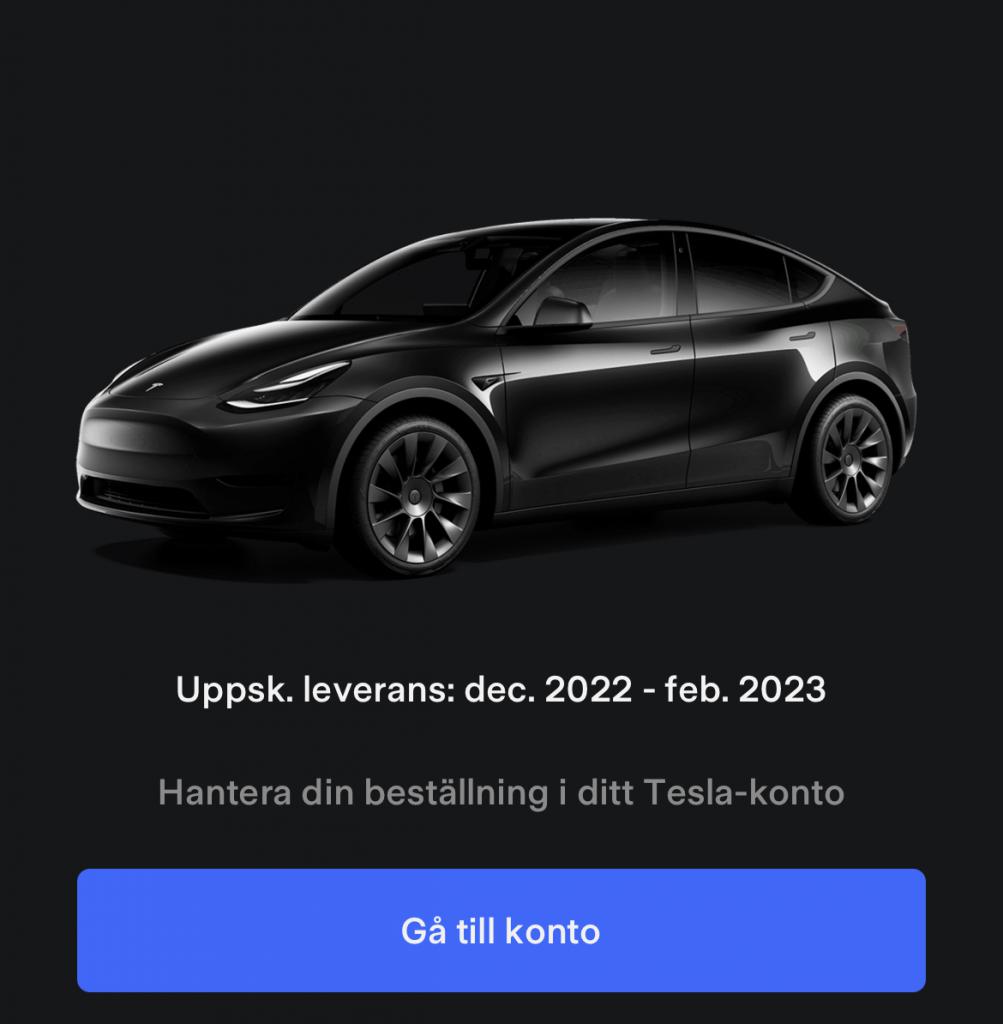1003x1024 pixels.
Task: Tap the Gå till konto button
Action: [x=501, y=931]
